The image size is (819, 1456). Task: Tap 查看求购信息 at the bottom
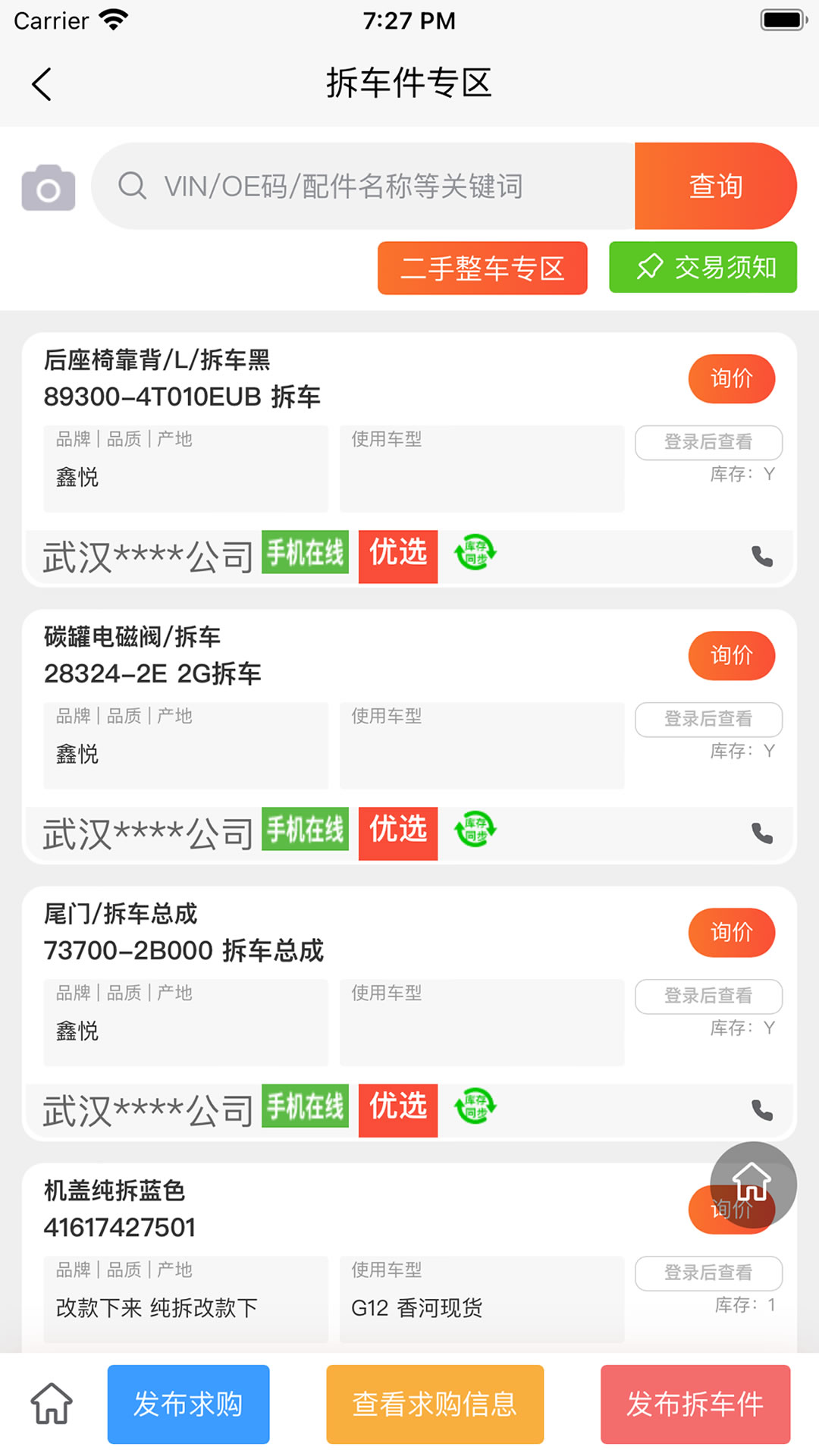pos(435,1403)
